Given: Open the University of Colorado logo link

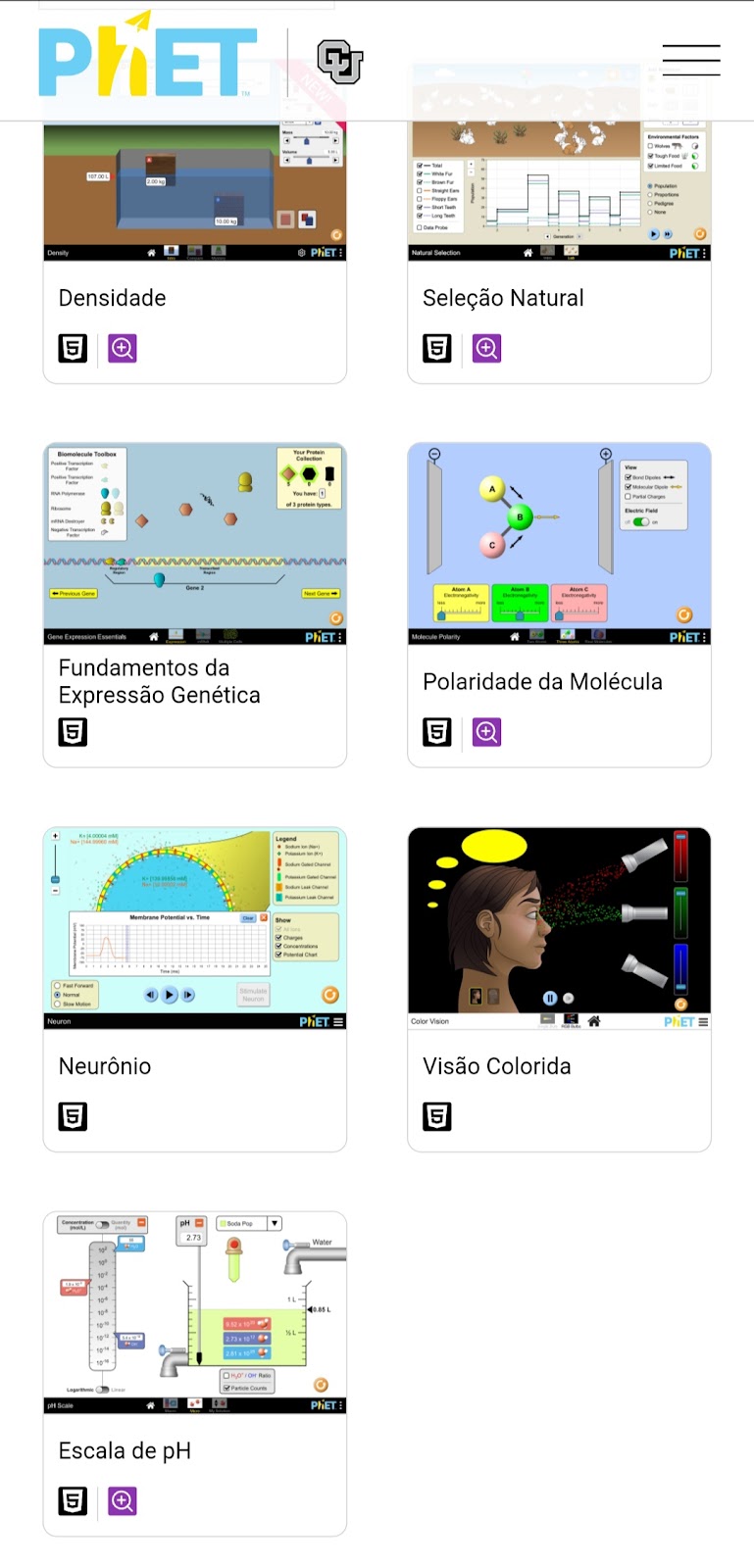Looking at the screenshot, I should coord(340,62).
